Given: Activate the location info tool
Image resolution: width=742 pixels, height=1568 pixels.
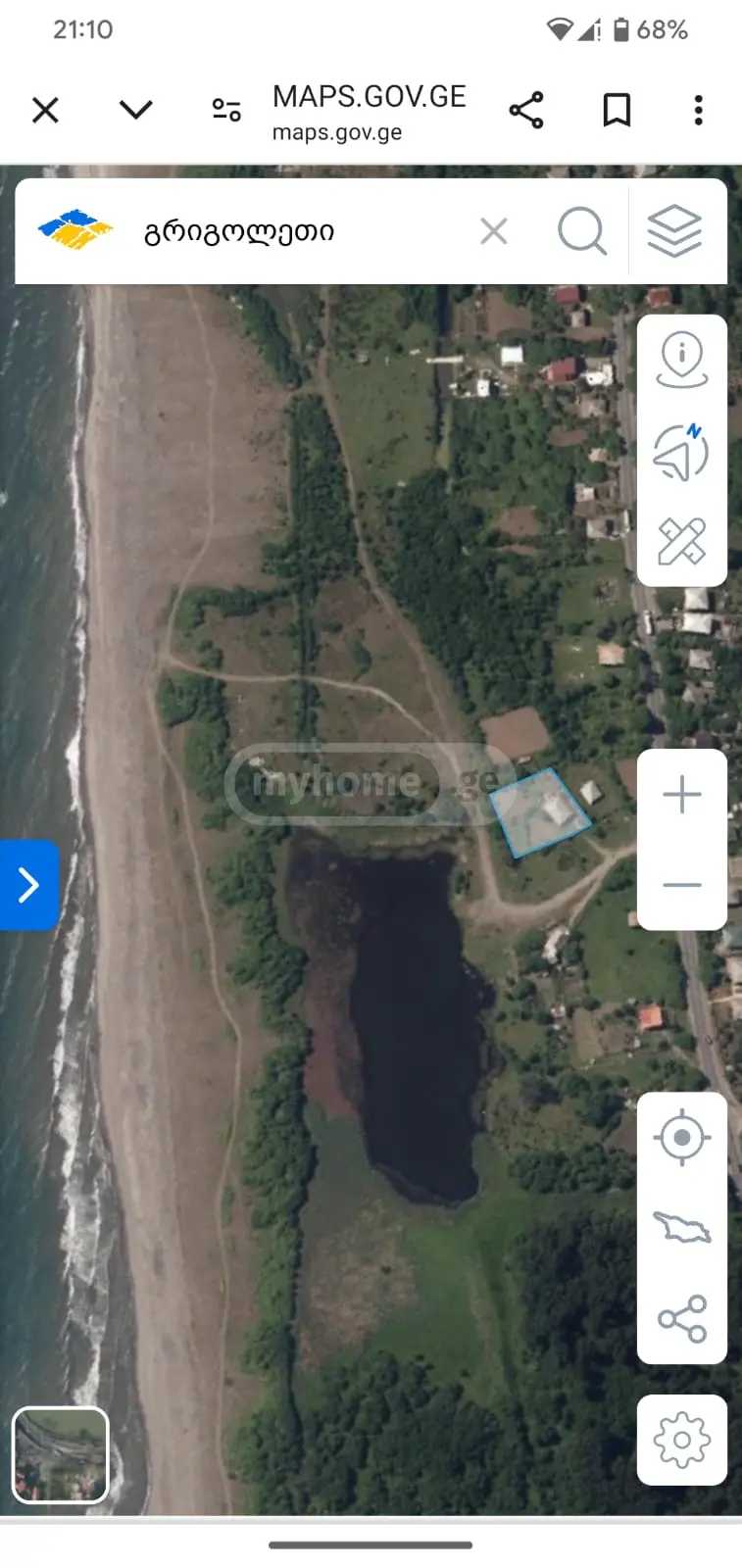Looking at the screenshot, I should (682, 360).
